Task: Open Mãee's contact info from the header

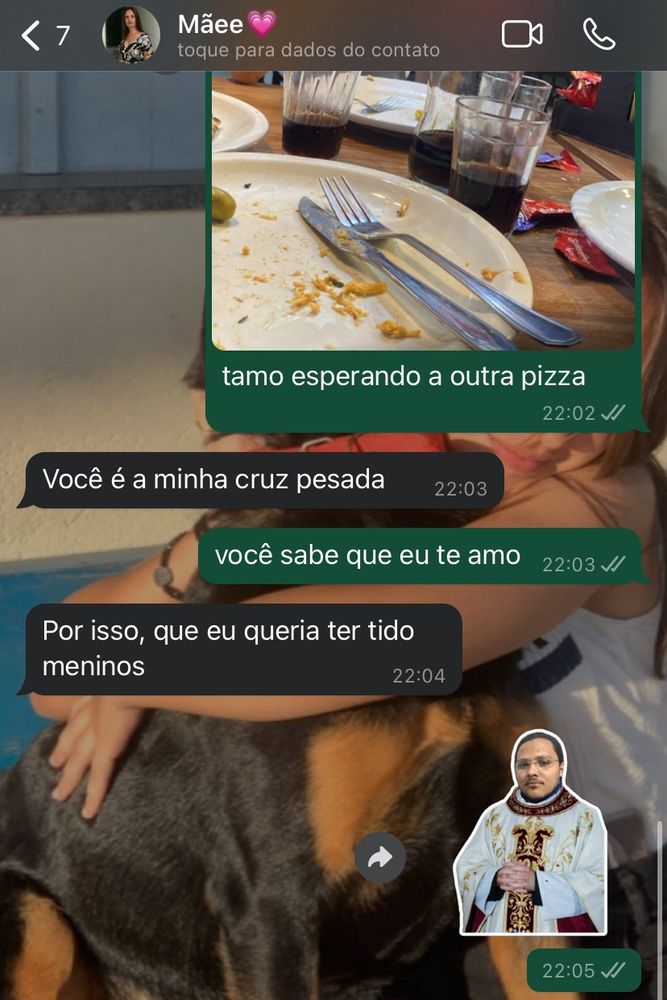Action: pyautogui.click(x=308, y=36)
